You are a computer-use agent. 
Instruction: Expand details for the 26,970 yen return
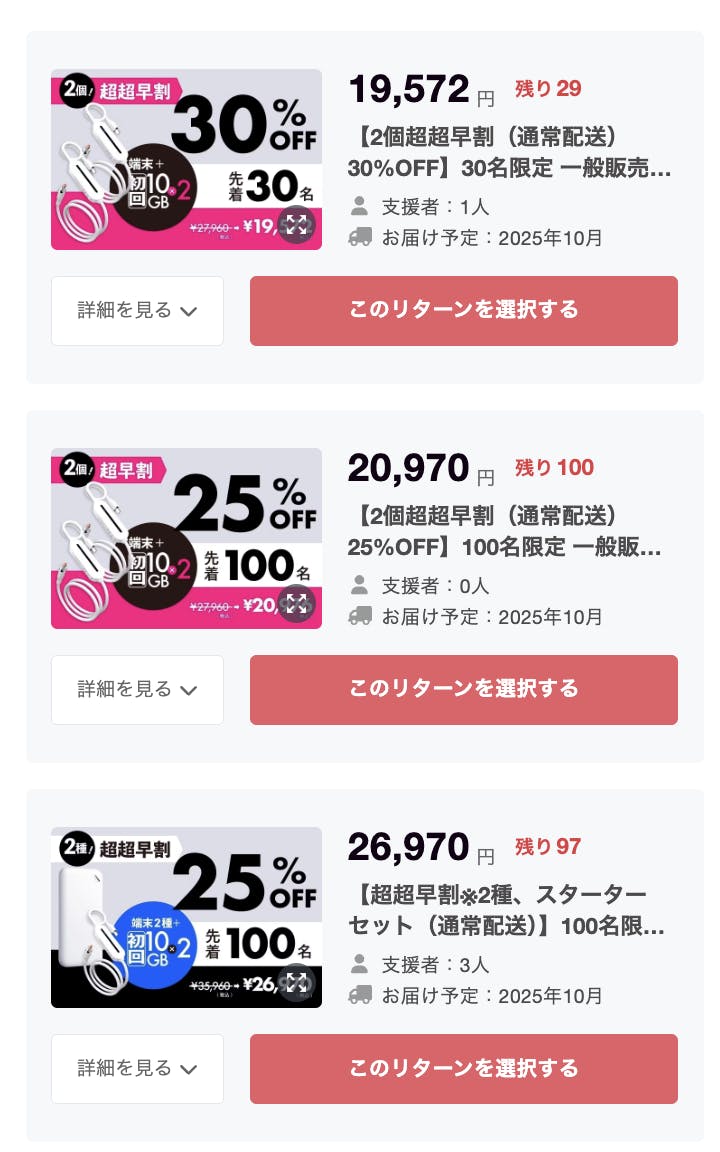tap(137, 1069)
